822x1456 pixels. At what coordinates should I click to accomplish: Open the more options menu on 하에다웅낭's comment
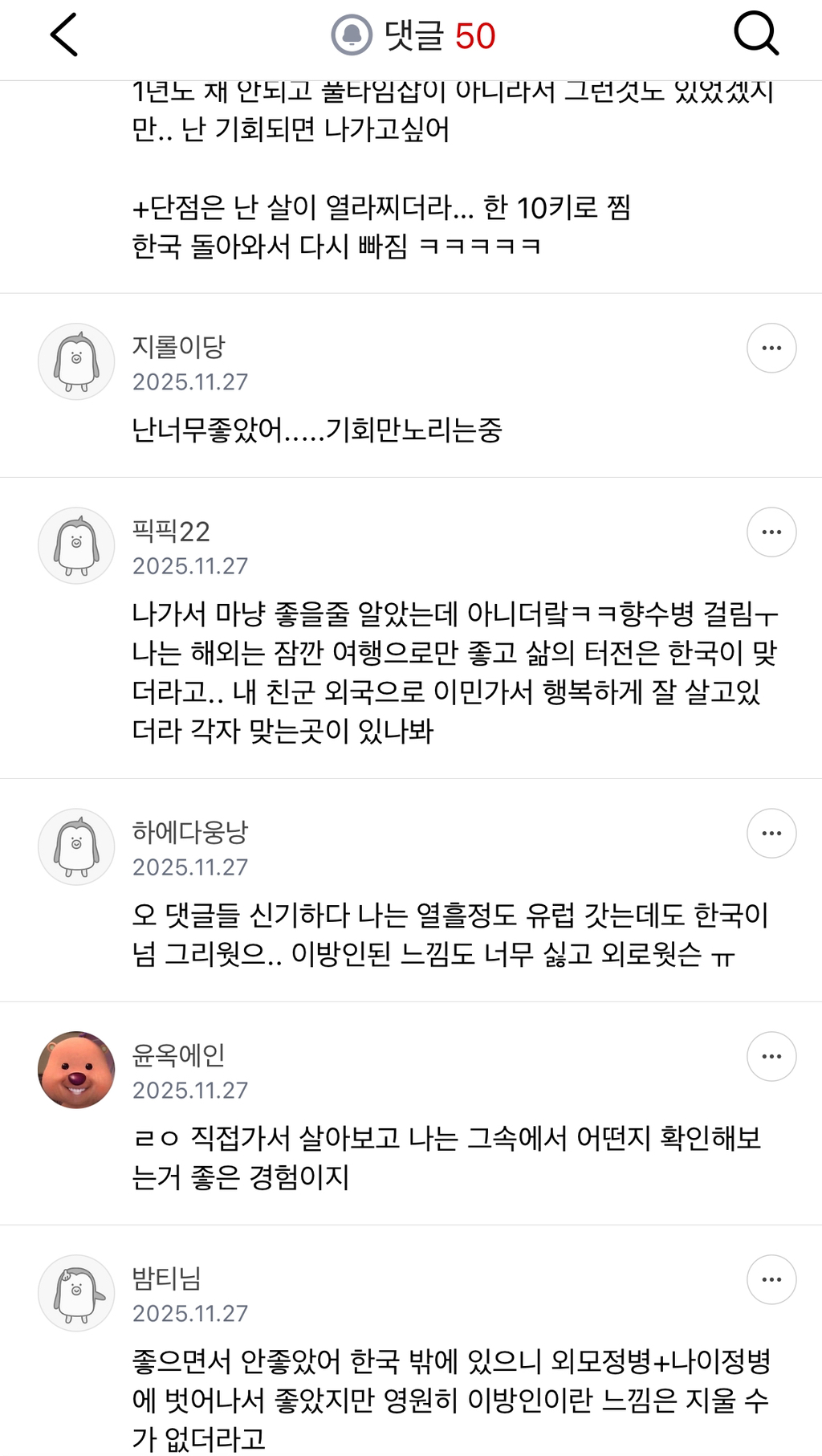[771, 834]
